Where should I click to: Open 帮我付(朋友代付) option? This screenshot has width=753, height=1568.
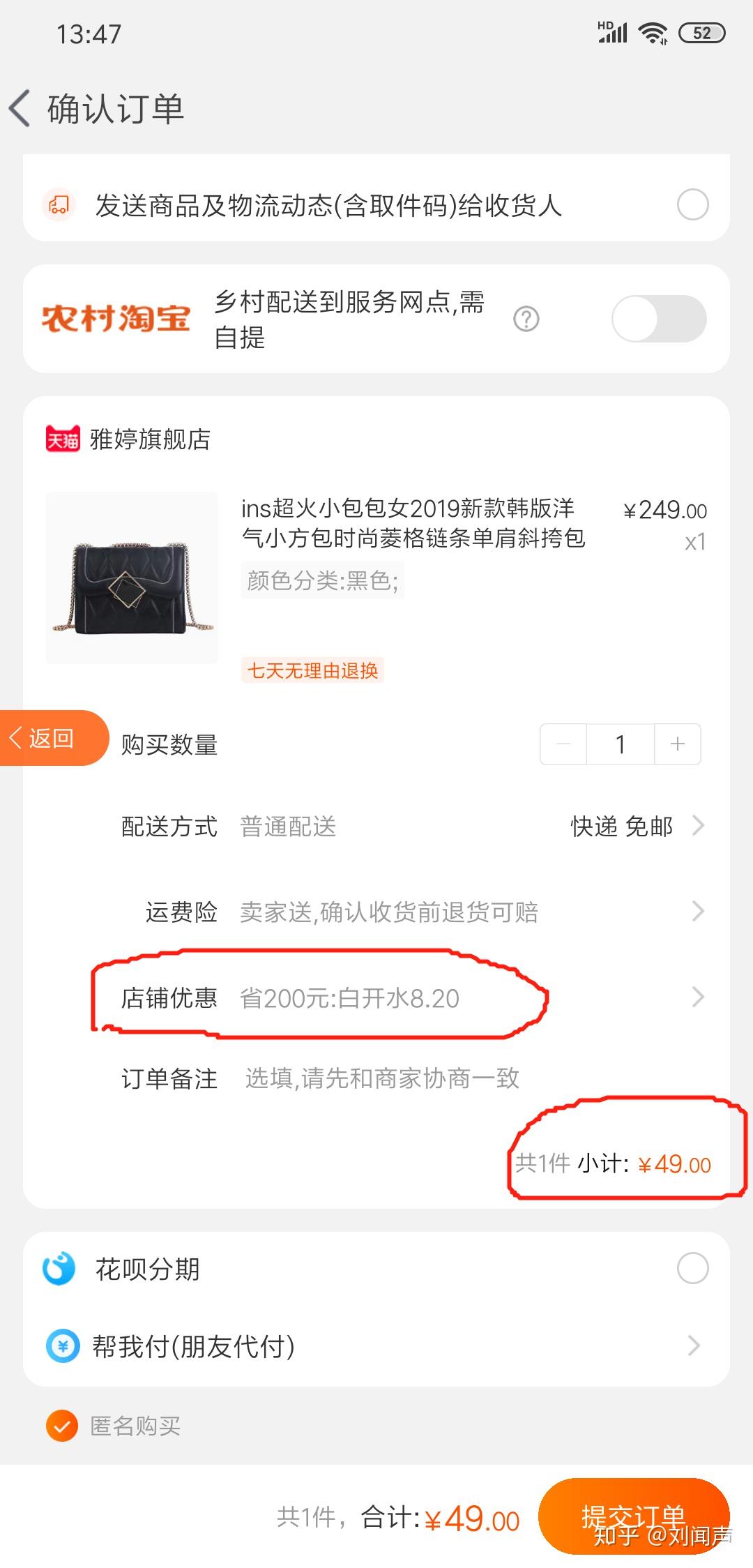pyautogui.click(x=376, y=1345)
